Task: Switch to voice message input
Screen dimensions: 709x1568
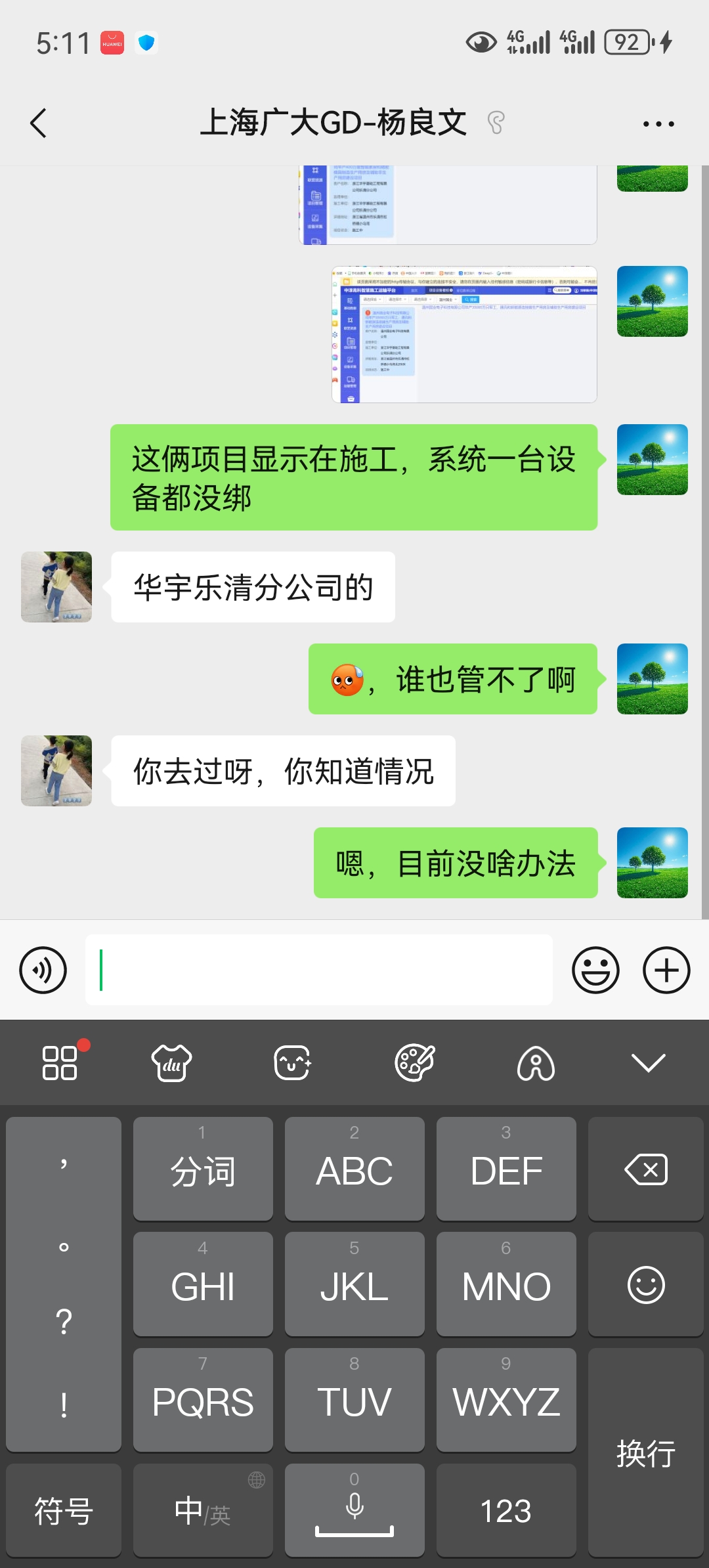Action: point(43,970)
